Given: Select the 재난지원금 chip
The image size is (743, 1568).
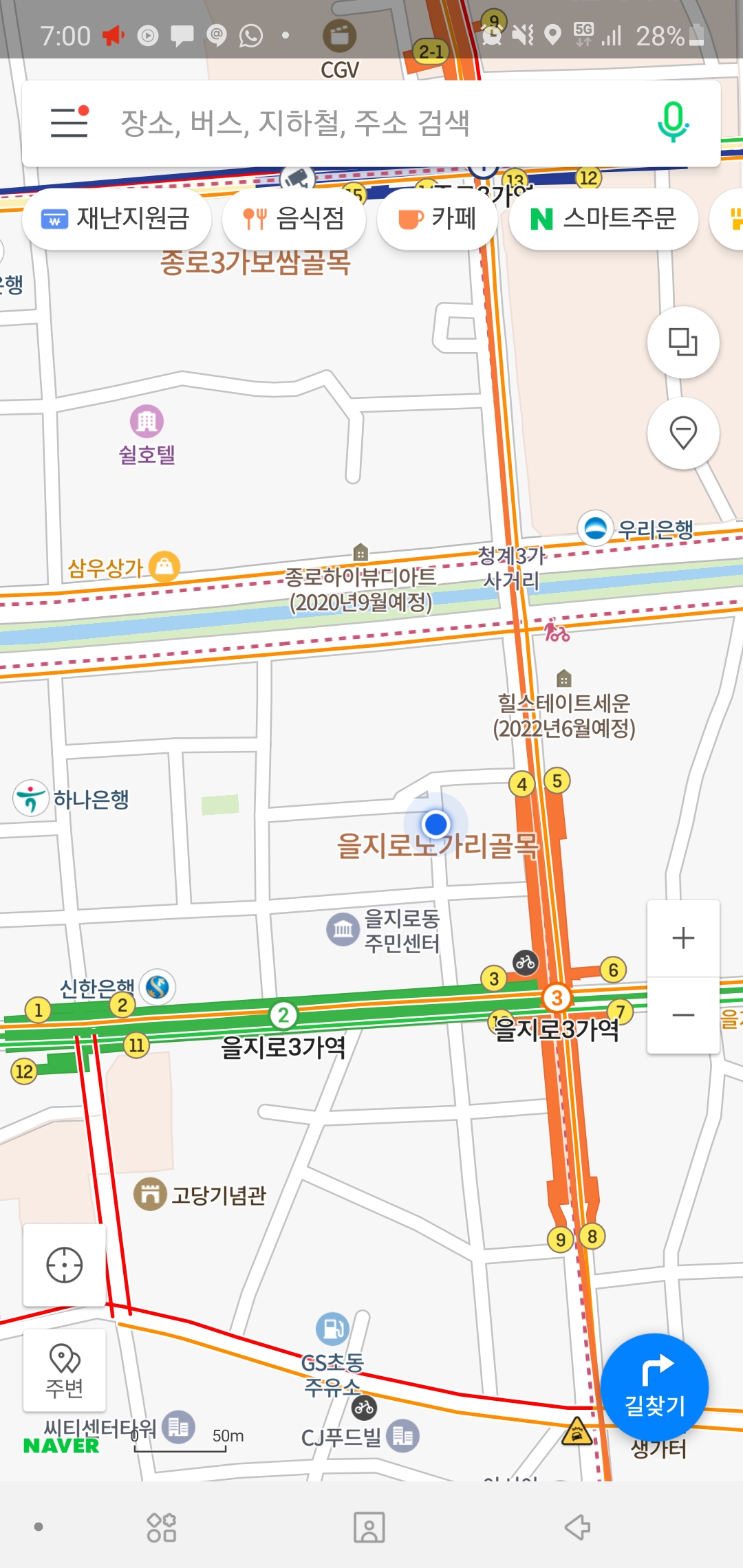Looking at the screenshot, I should (116, 219).
